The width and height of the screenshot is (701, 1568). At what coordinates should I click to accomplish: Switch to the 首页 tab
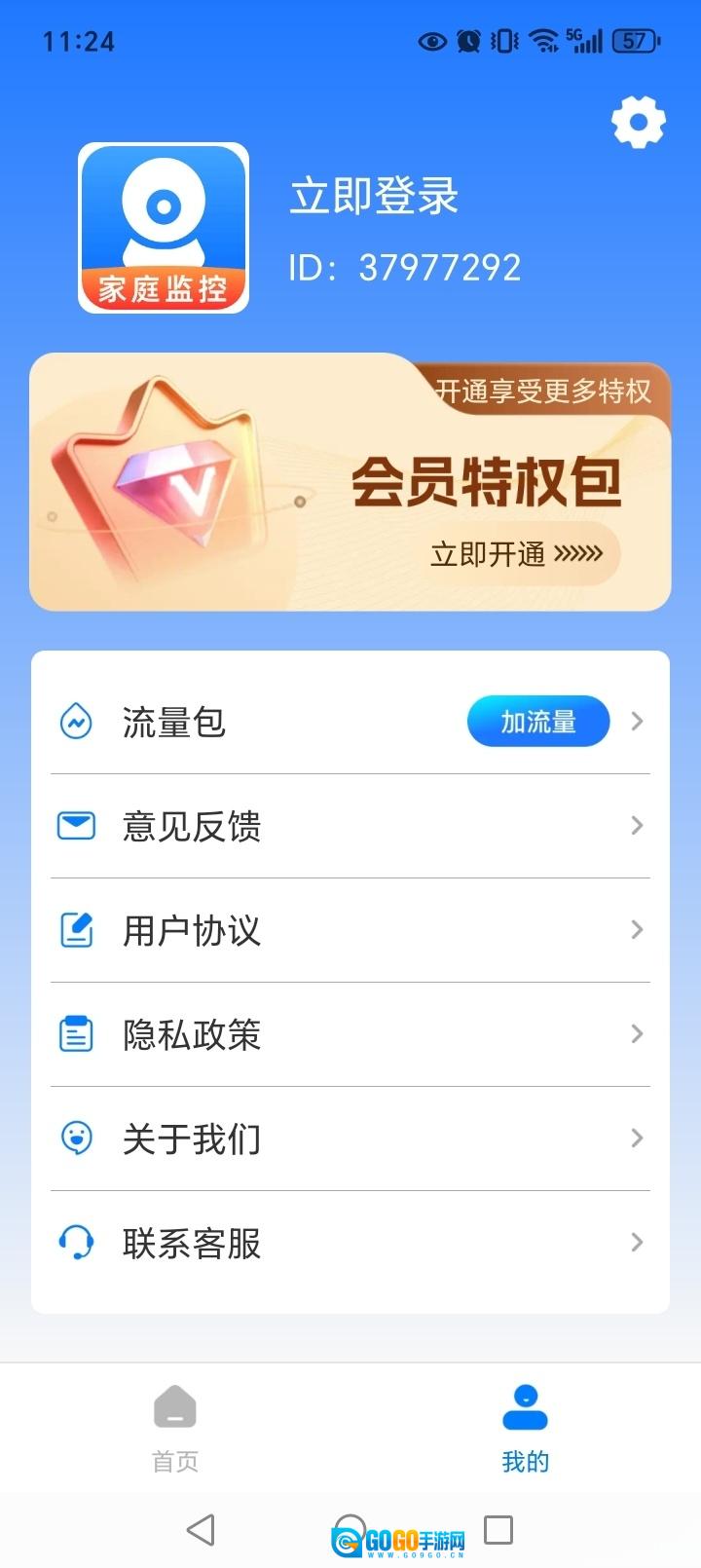coord(175,1428)
